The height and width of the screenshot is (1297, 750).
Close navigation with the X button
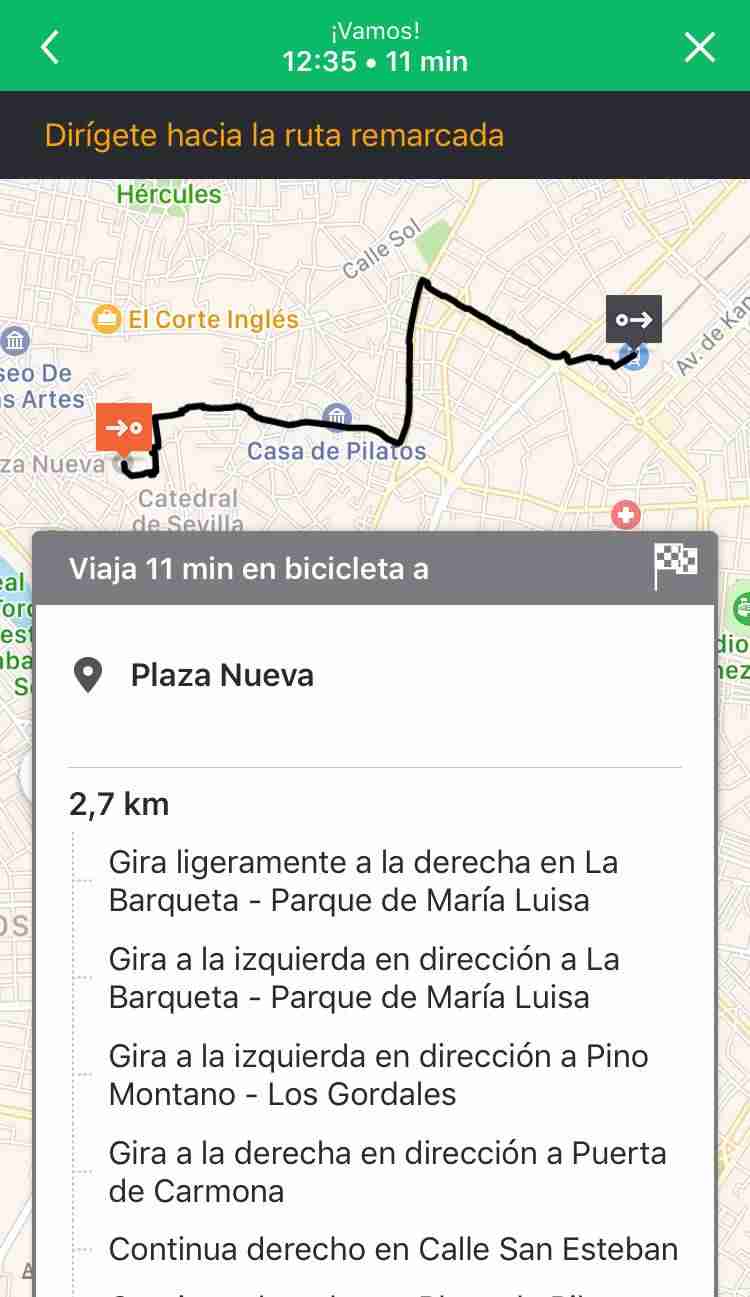pyautogui.click(x=699, y=46)
